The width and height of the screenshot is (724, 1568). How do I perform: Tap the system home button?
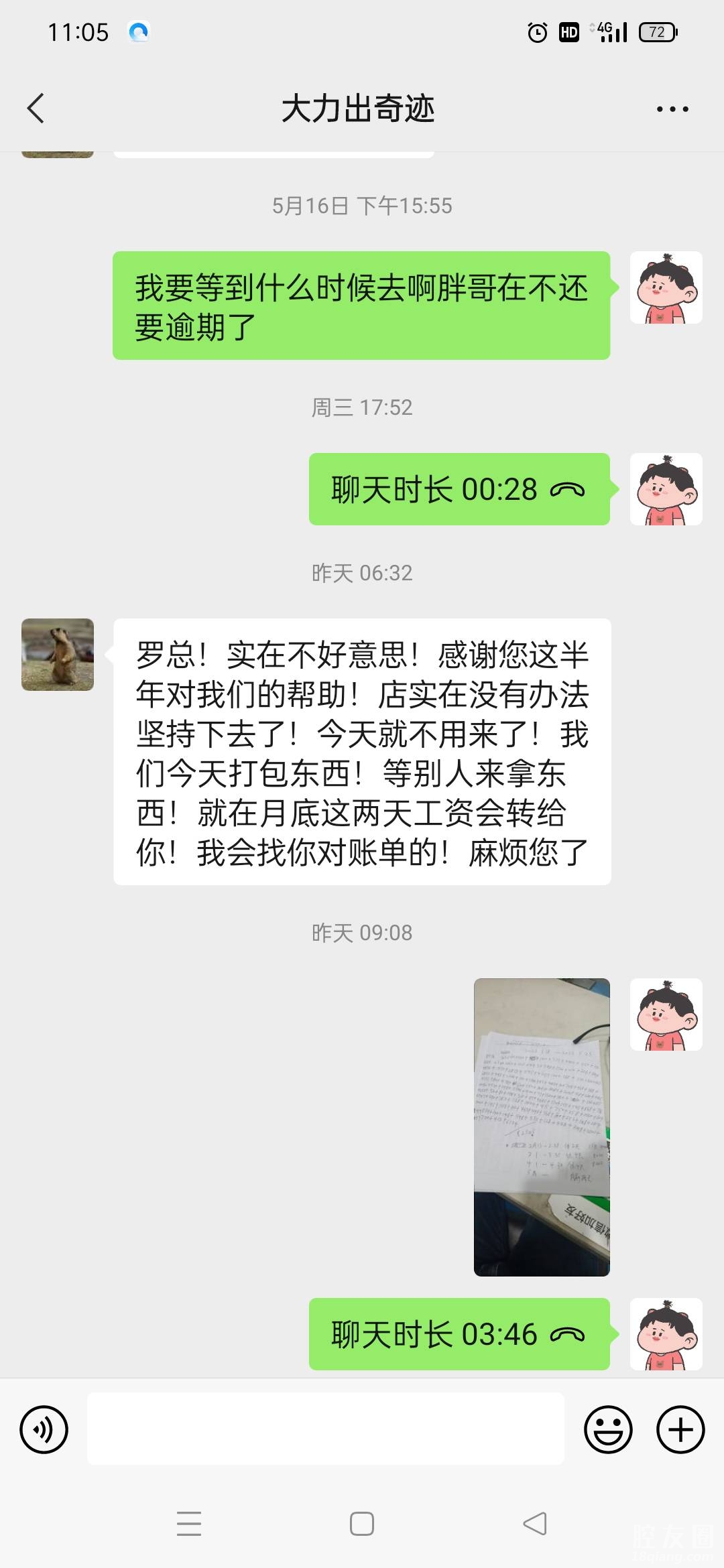point(362,1524)
